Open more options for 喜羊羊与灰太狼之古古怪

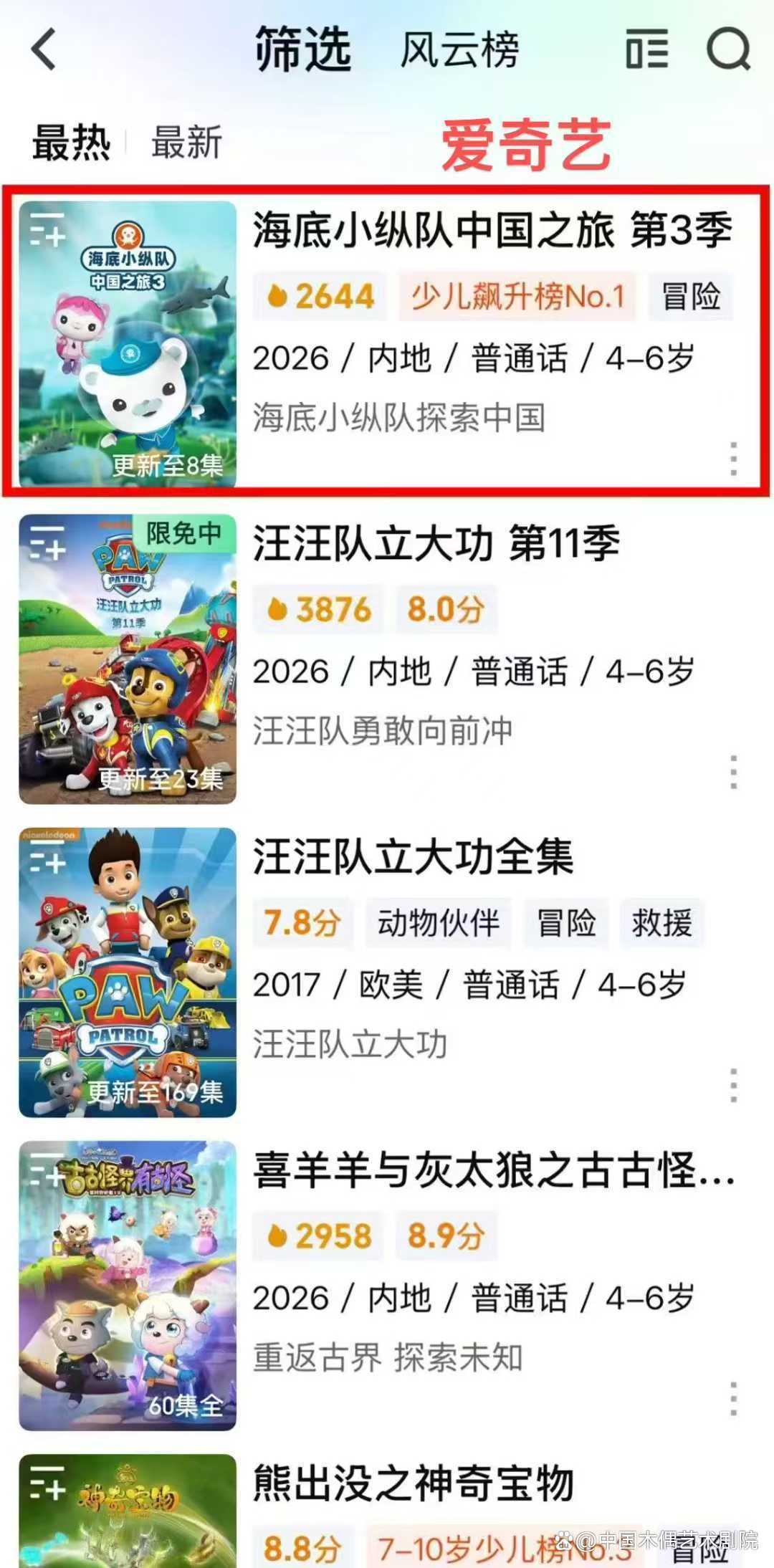point(733,1399)
